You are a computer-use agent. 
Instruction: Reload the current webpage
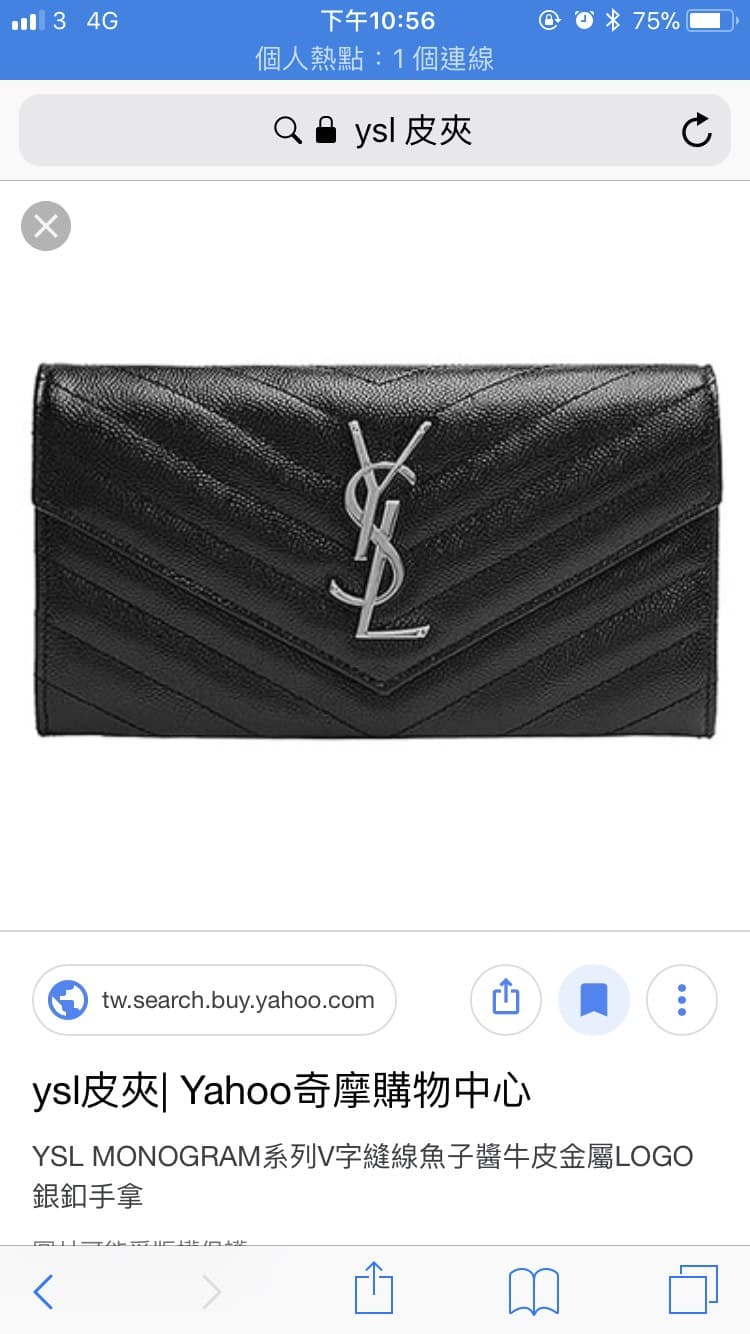point(697,130)
